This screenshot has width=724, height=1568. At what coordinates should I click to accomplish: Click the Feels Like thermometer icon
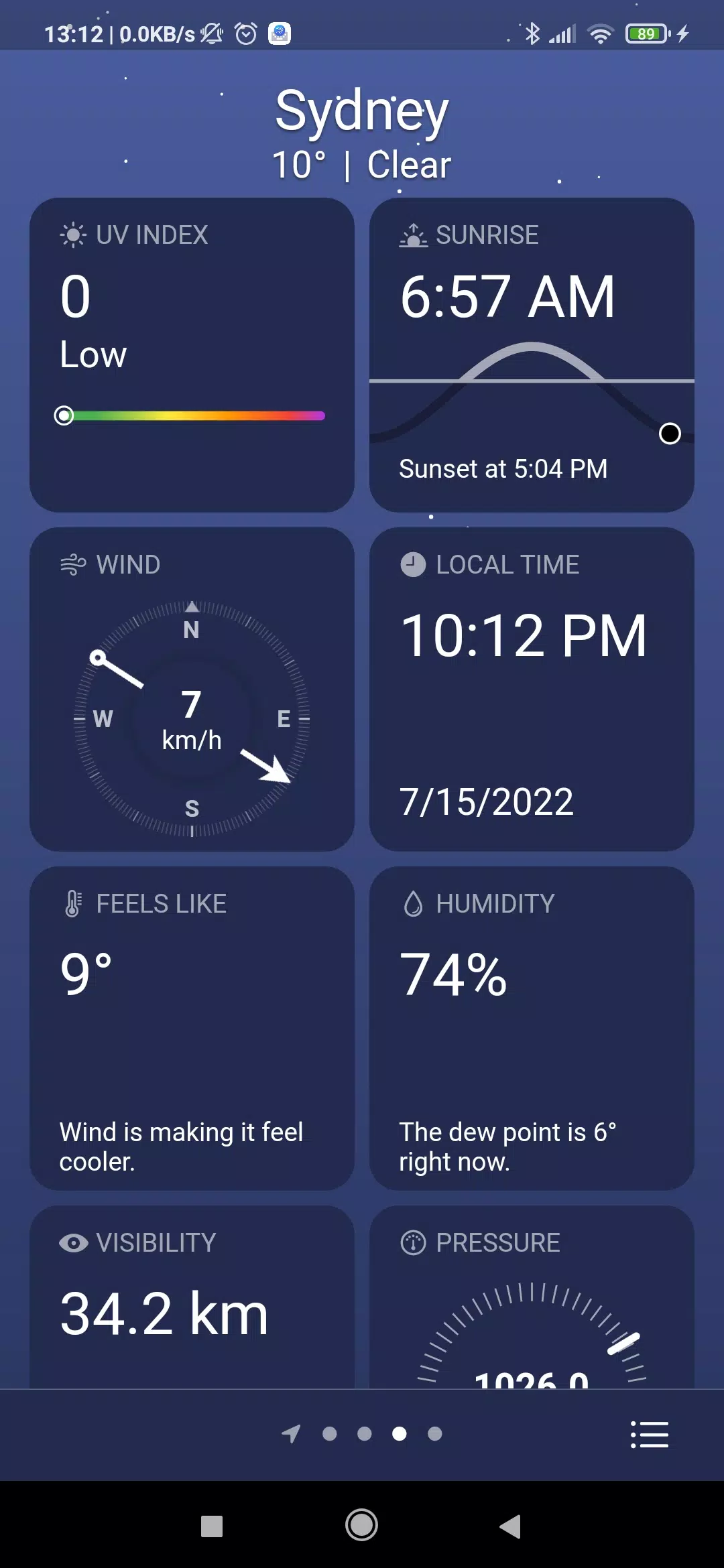pos(72,903)
